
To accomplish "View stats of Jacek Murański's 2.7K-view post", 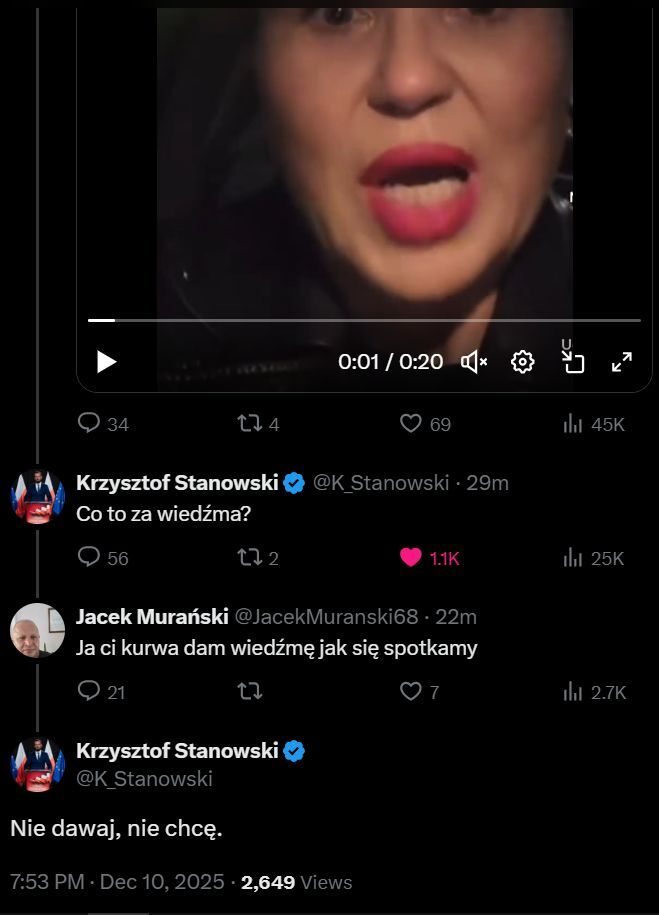I will click(x=573, y=691).
